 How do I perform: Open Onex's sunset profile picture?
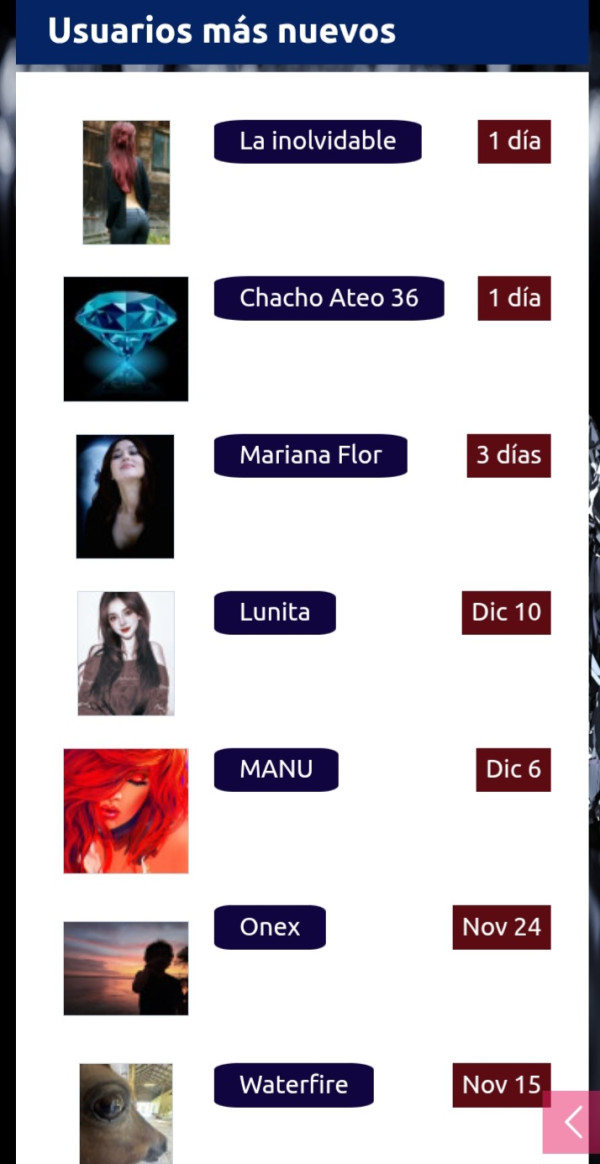pos(126,968)
